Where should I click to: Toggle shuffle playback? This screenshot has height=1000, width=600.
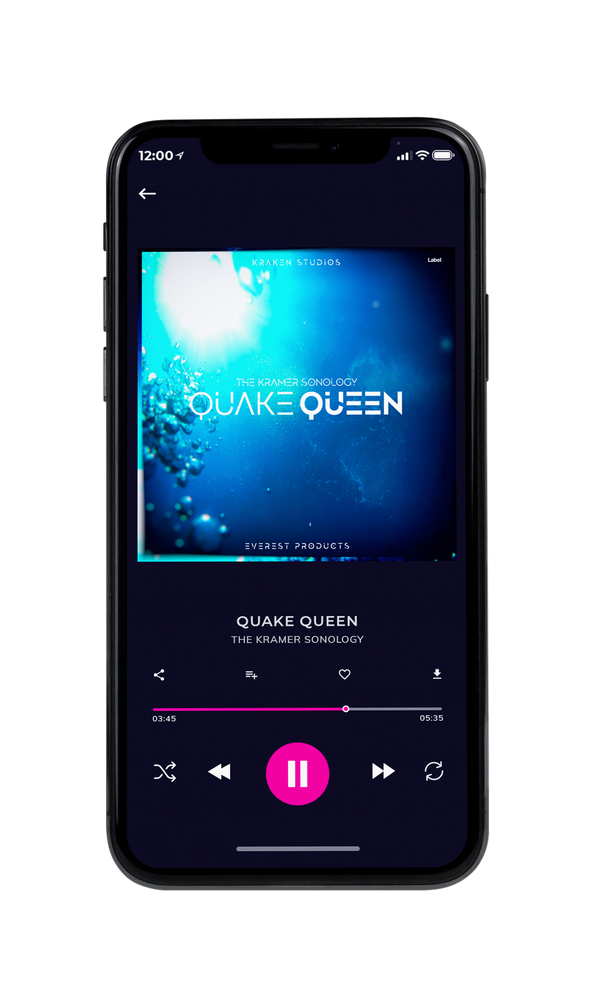click(x=165, y=772)
